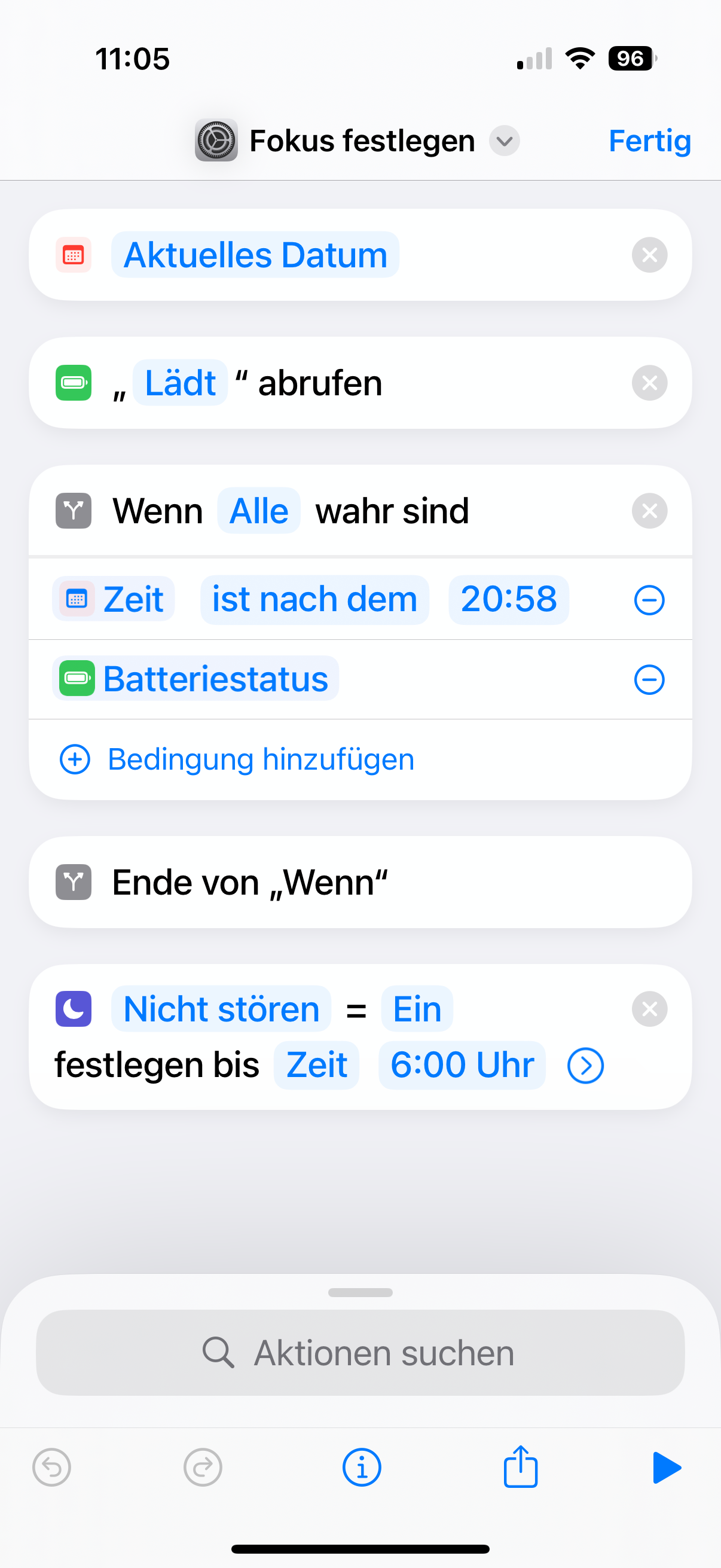The image size is (721, 1568).
Task: Tap Fertig to finish editing
Action: [649, 141]
